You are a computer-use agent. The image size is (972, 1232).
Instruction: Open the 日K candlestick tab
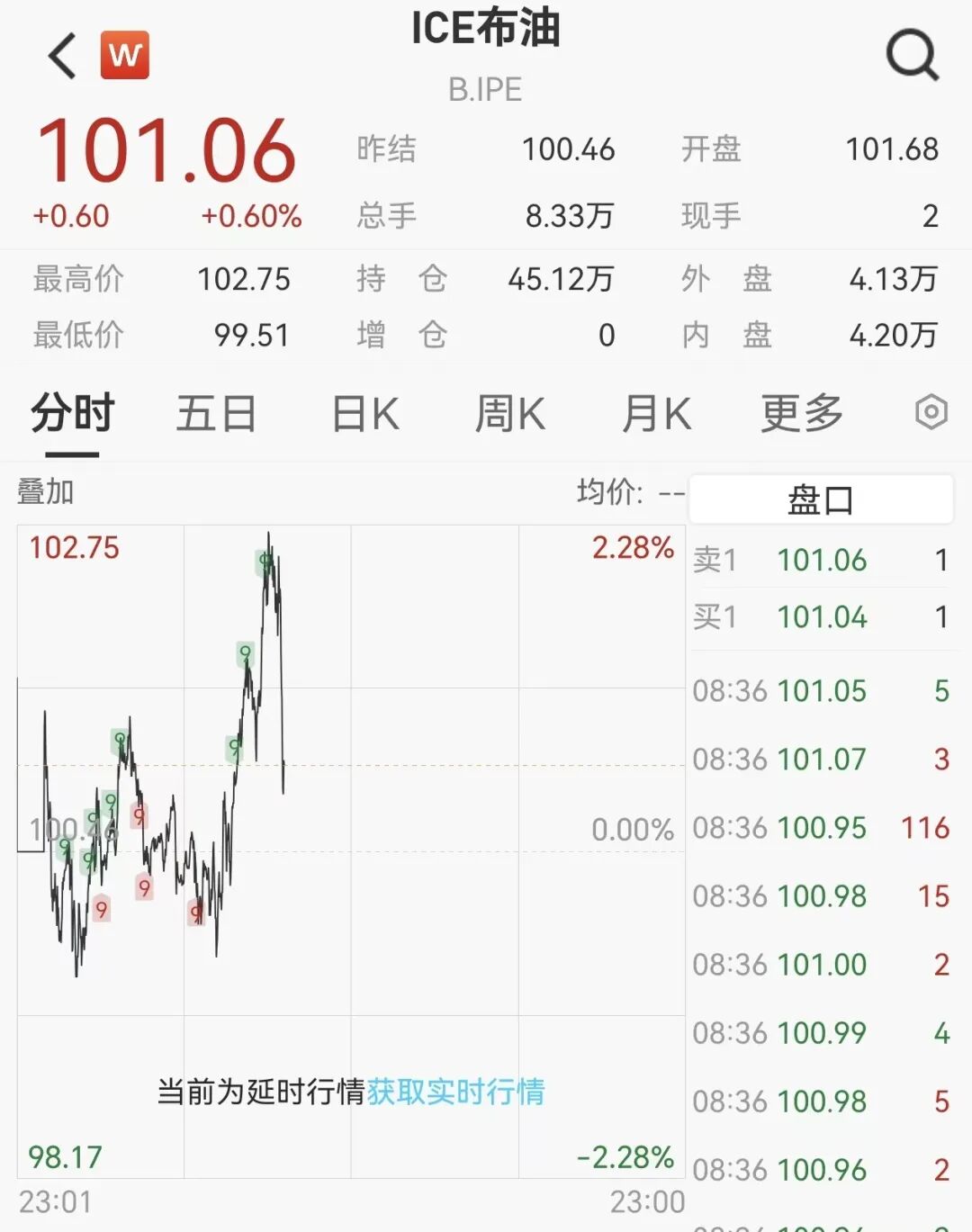pos(363,414)
